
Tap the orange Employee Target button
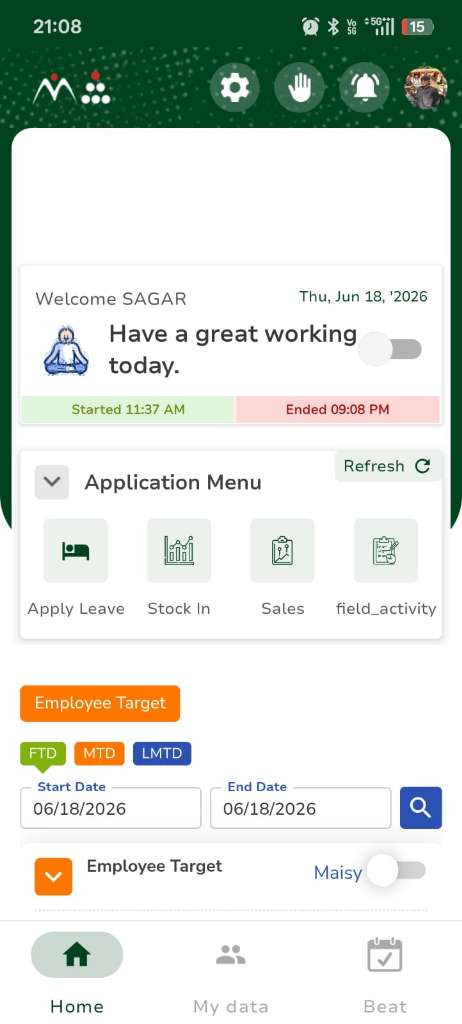pyautogui.click(x=100, y=703)
